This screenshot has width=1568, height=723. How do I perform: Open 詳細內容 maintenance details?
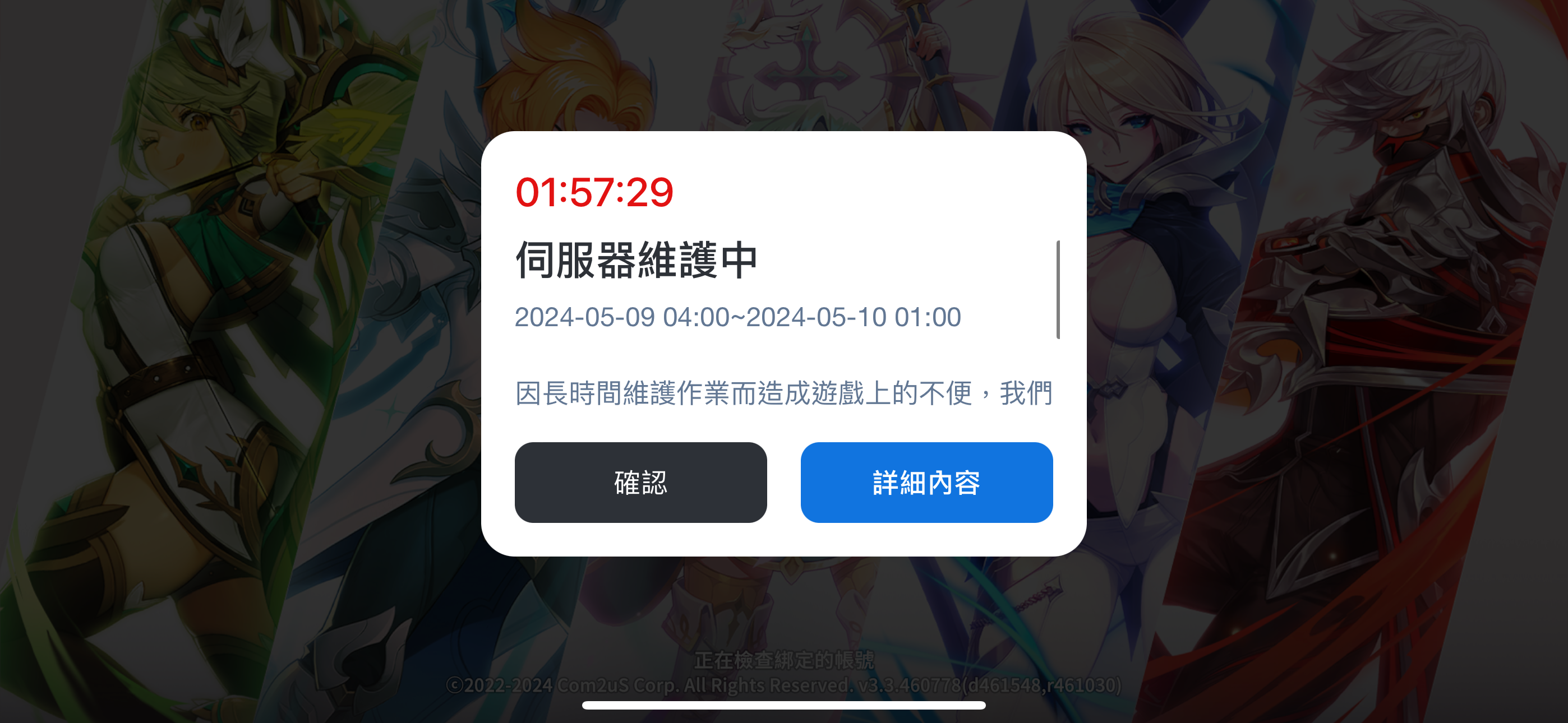pyautogui.click(x=926, y=482)
